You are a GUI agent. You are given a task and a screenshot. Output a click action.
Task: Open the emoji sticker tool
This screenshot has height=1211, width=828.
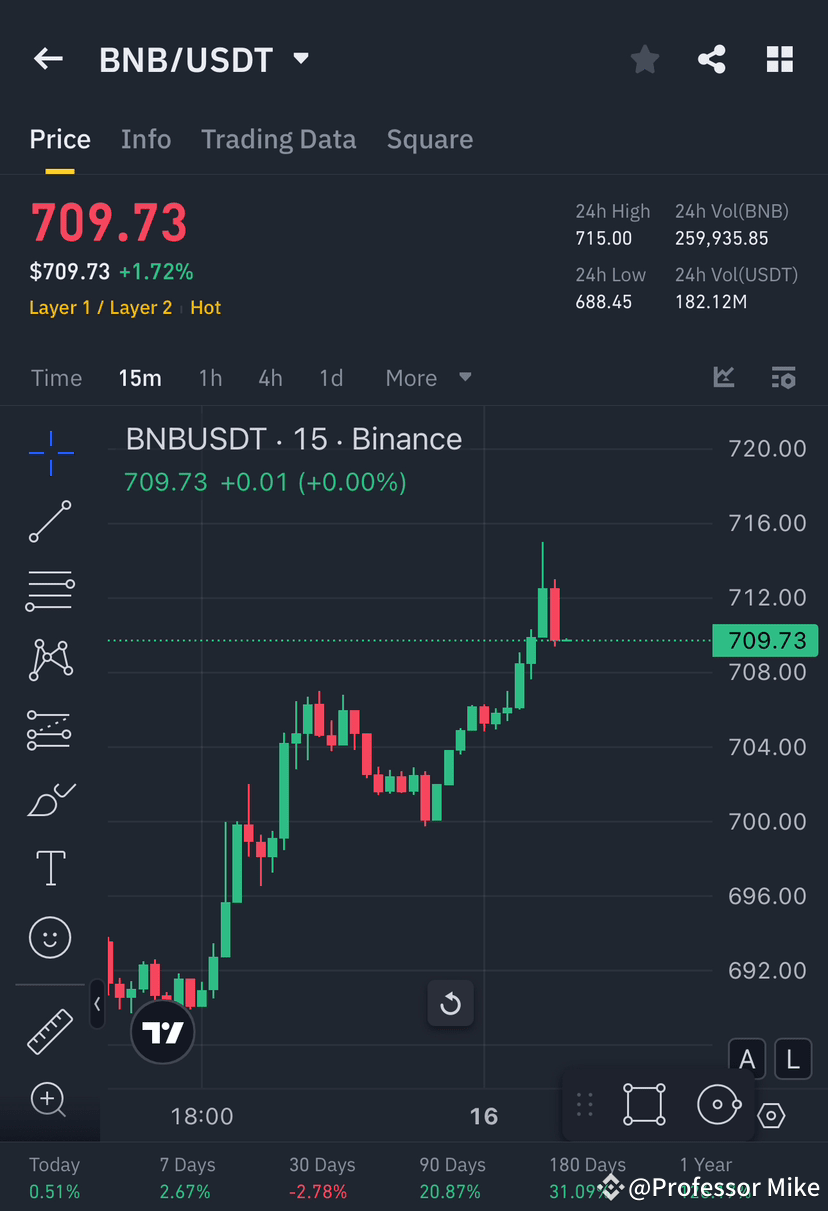tap(50, 937)
